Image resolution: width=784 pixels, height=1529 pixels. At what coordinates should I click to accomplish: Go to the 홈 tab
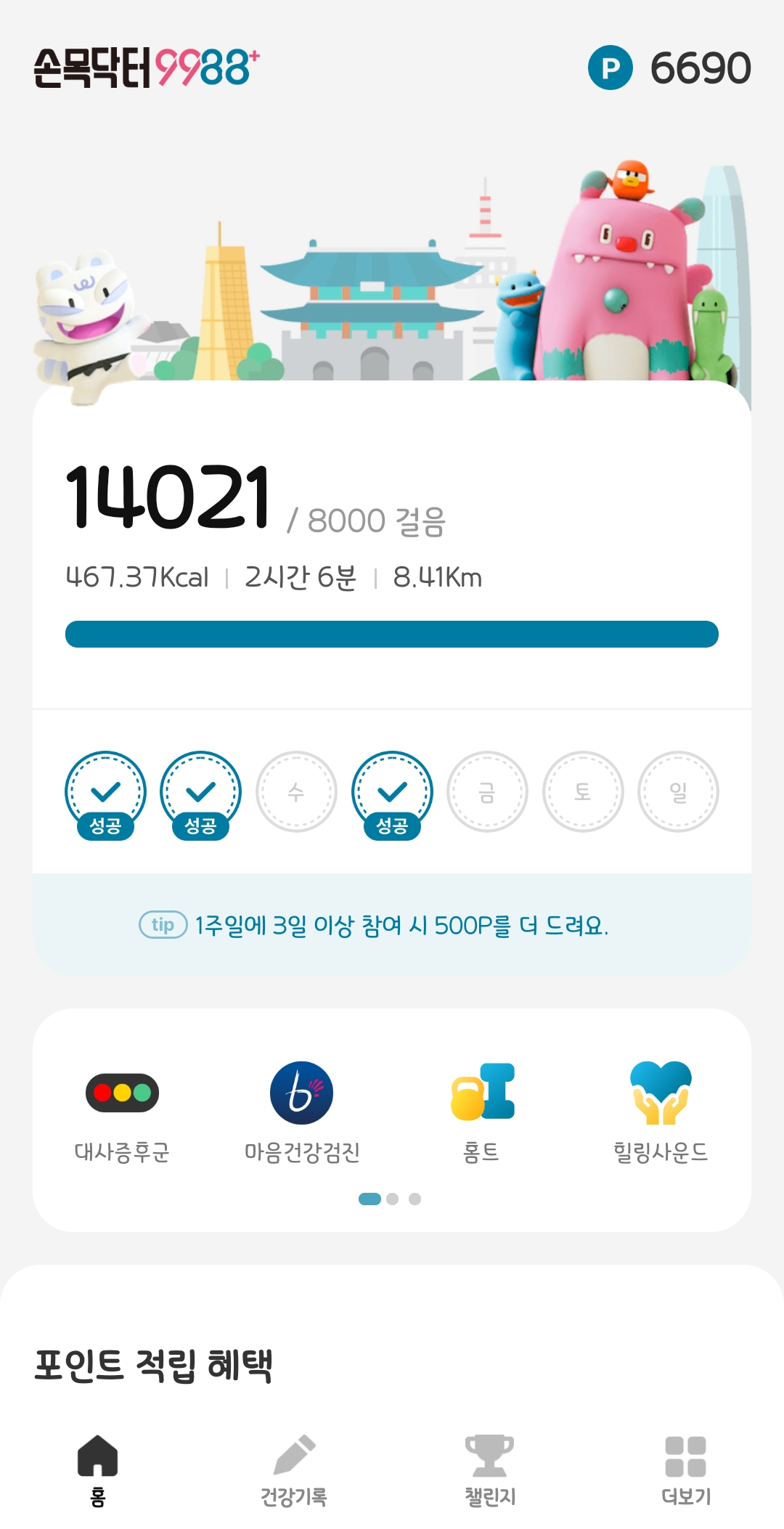(98, 1471)
